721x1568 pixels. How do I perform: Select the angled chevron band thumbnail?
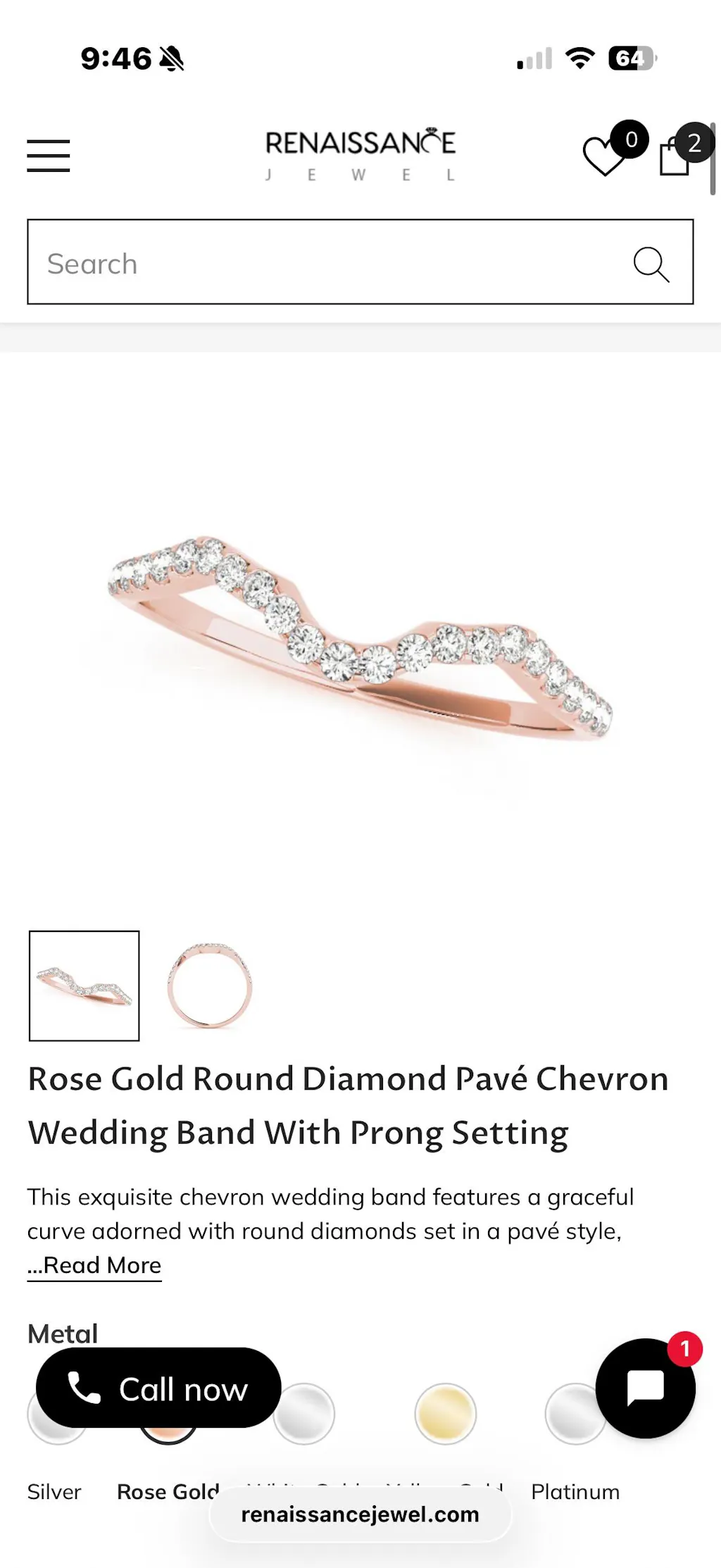click(84, 985)
